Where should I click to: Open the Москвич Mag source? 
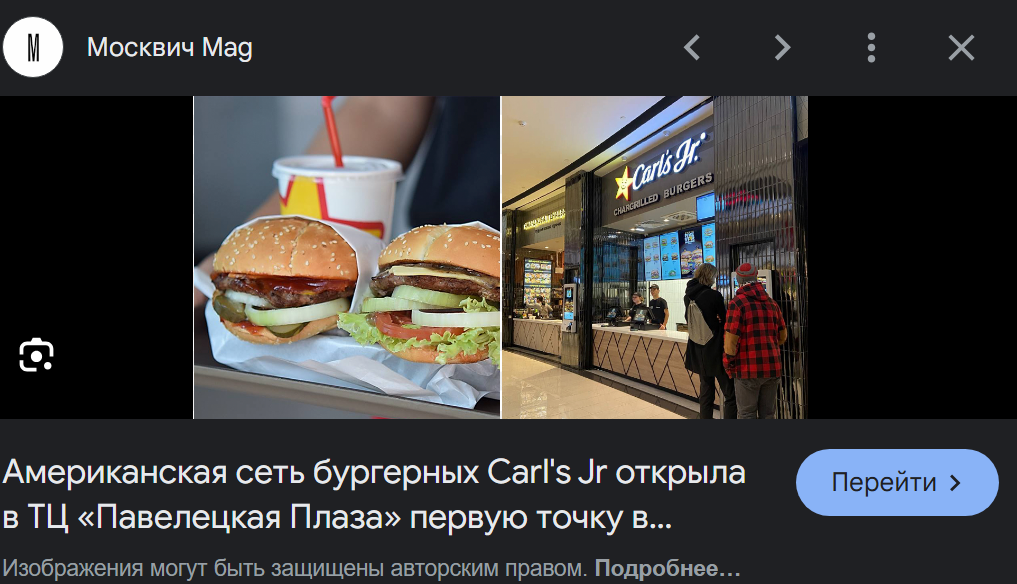point(169,47)
